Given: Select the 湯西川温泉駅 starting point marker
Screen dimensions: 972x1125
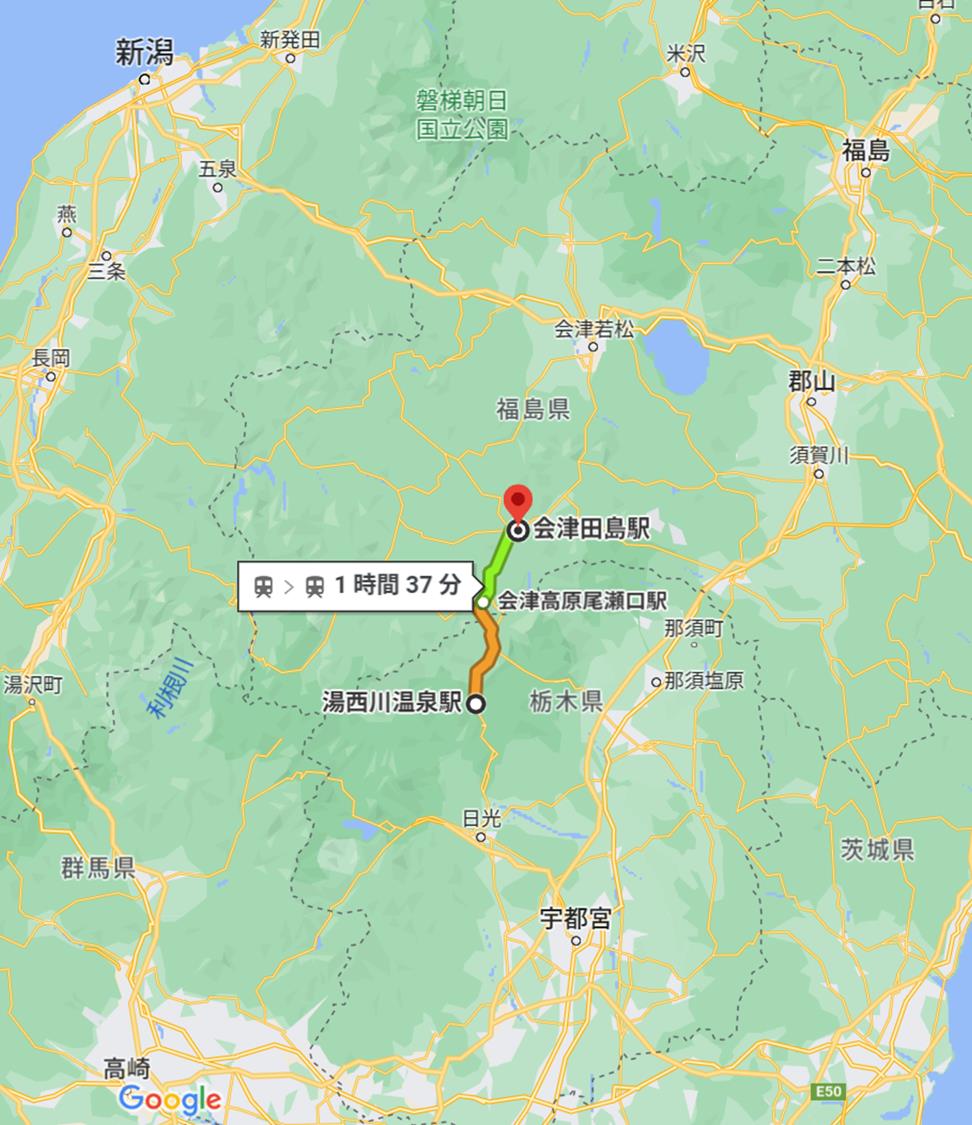Looking at the screenshot, I should (476, 704).
